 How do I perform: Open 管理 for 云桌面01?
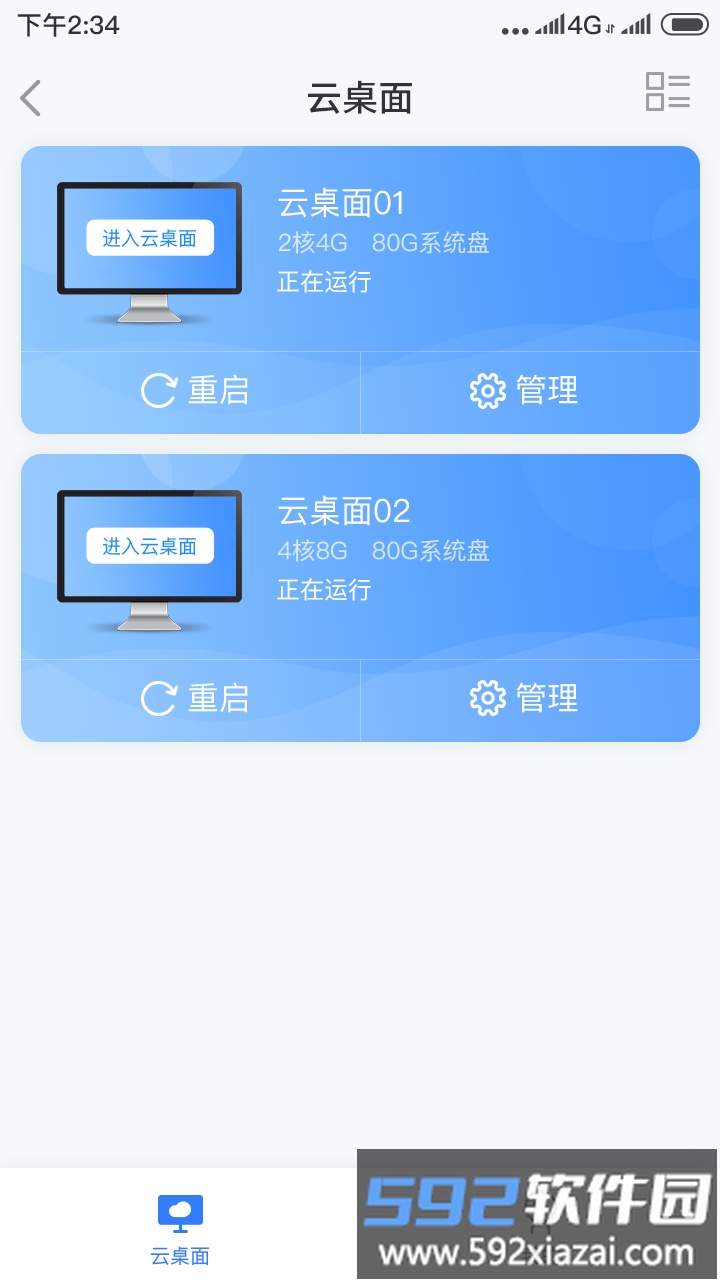pos(525,391)
